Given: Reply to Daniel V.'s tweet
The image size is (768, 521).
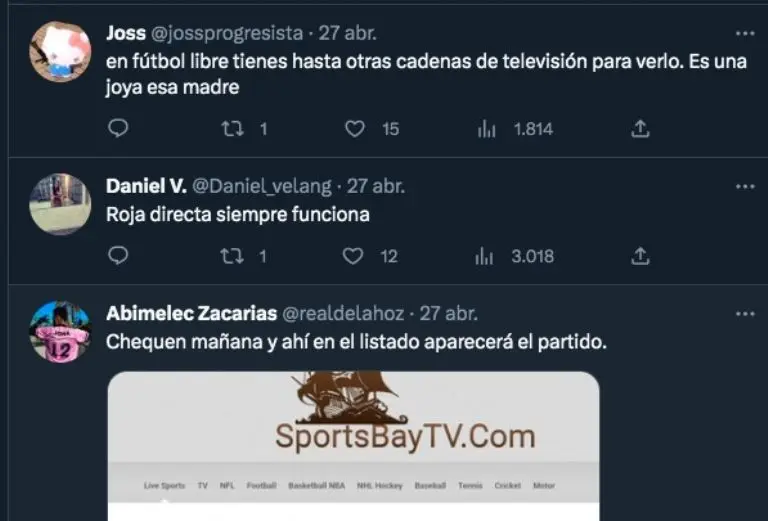Looking at the screenshot, I should [x=118, y=256].
